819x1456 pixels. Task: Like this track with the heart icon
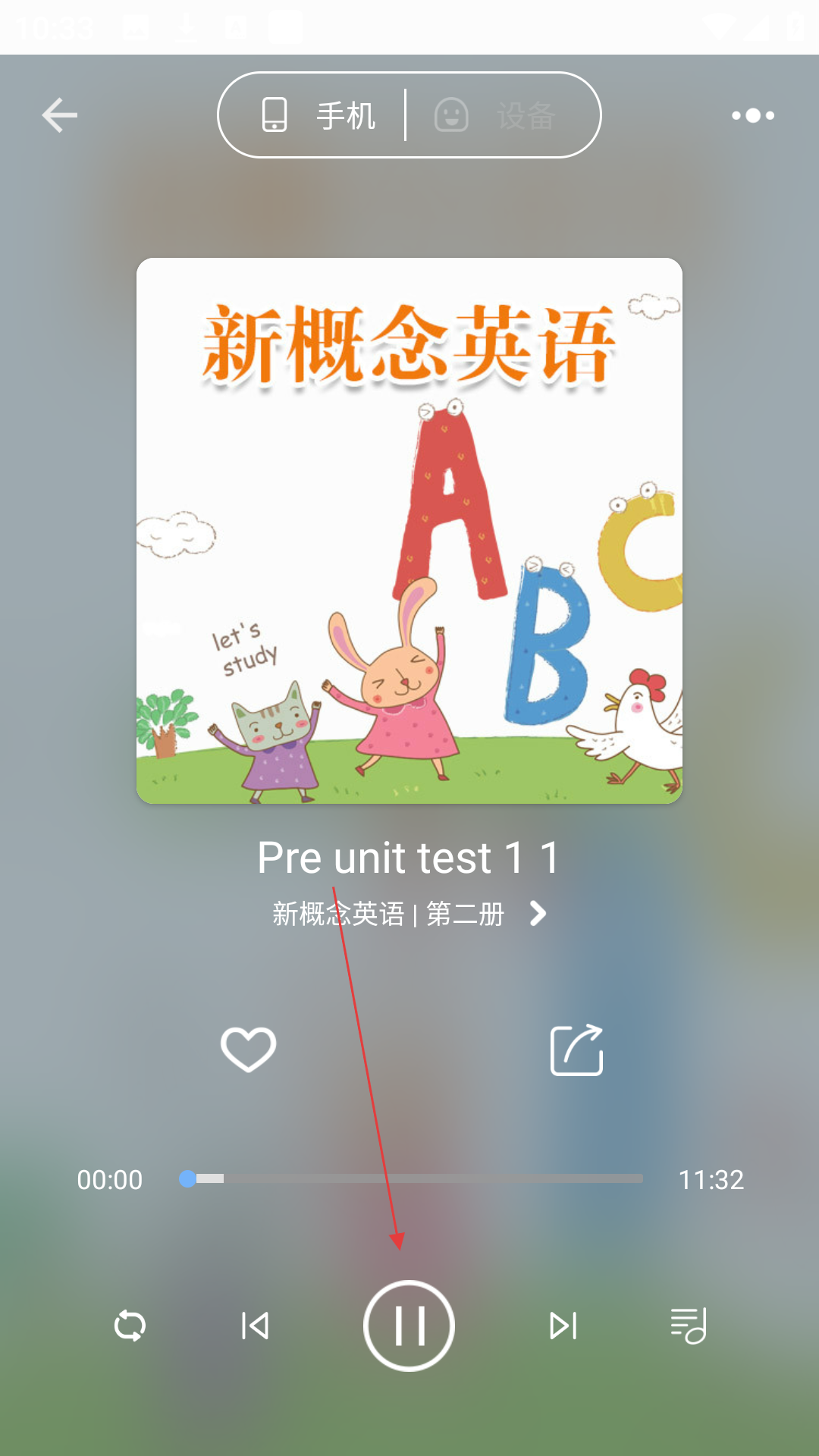[x=248, y=1050]
